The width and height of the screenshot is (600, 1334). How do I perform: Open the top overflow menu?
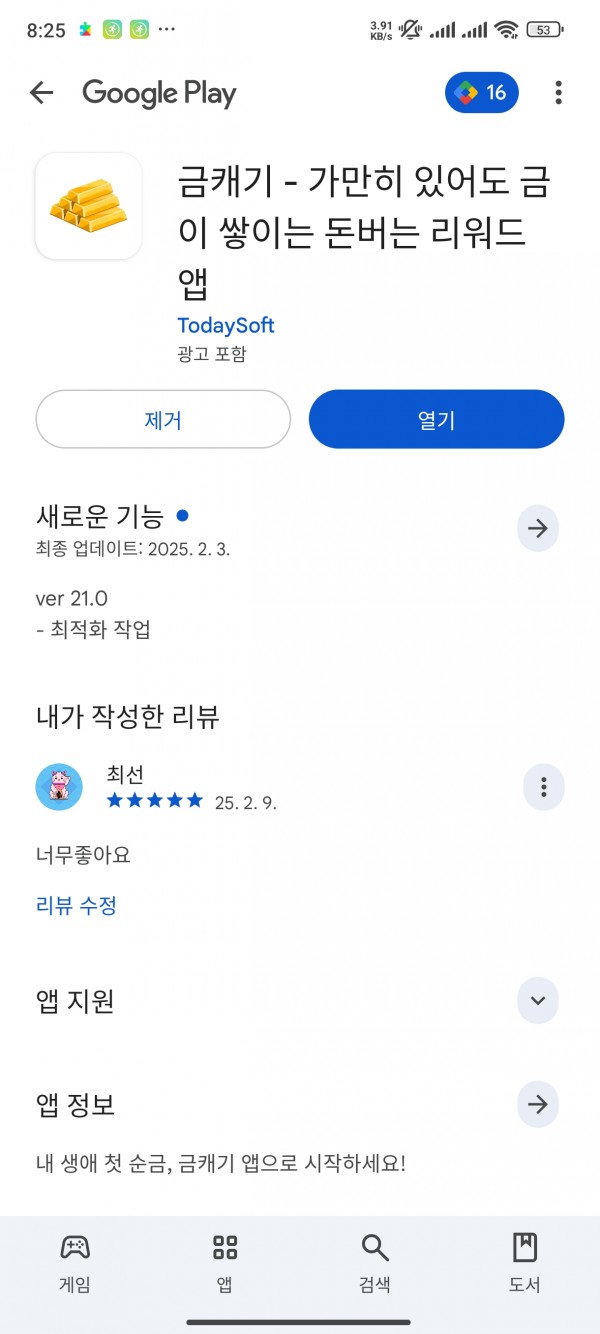pyautogui.click(x=558, y=93)
